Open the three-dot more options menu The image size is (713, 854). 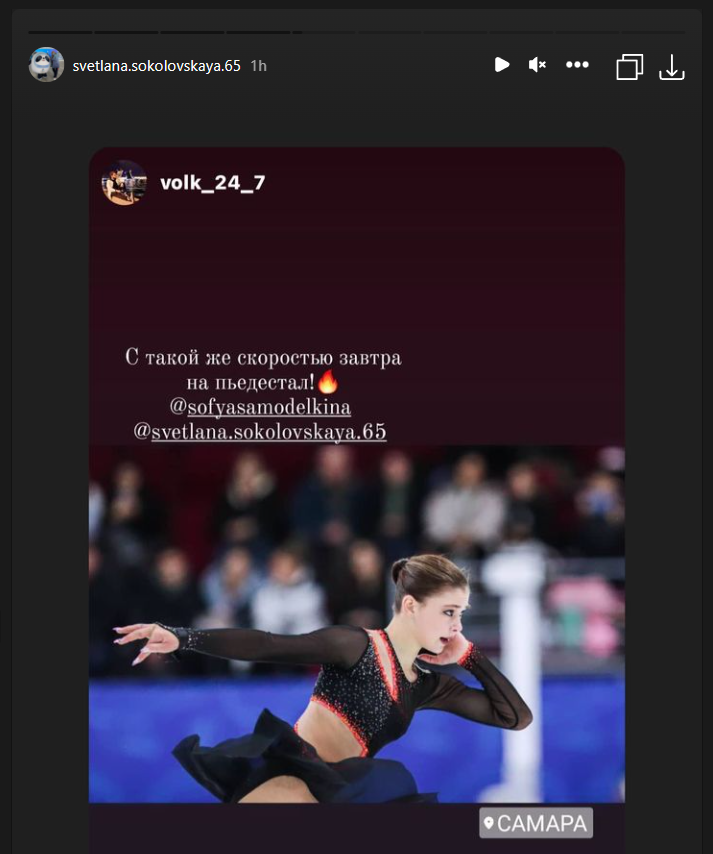[577, 65]
